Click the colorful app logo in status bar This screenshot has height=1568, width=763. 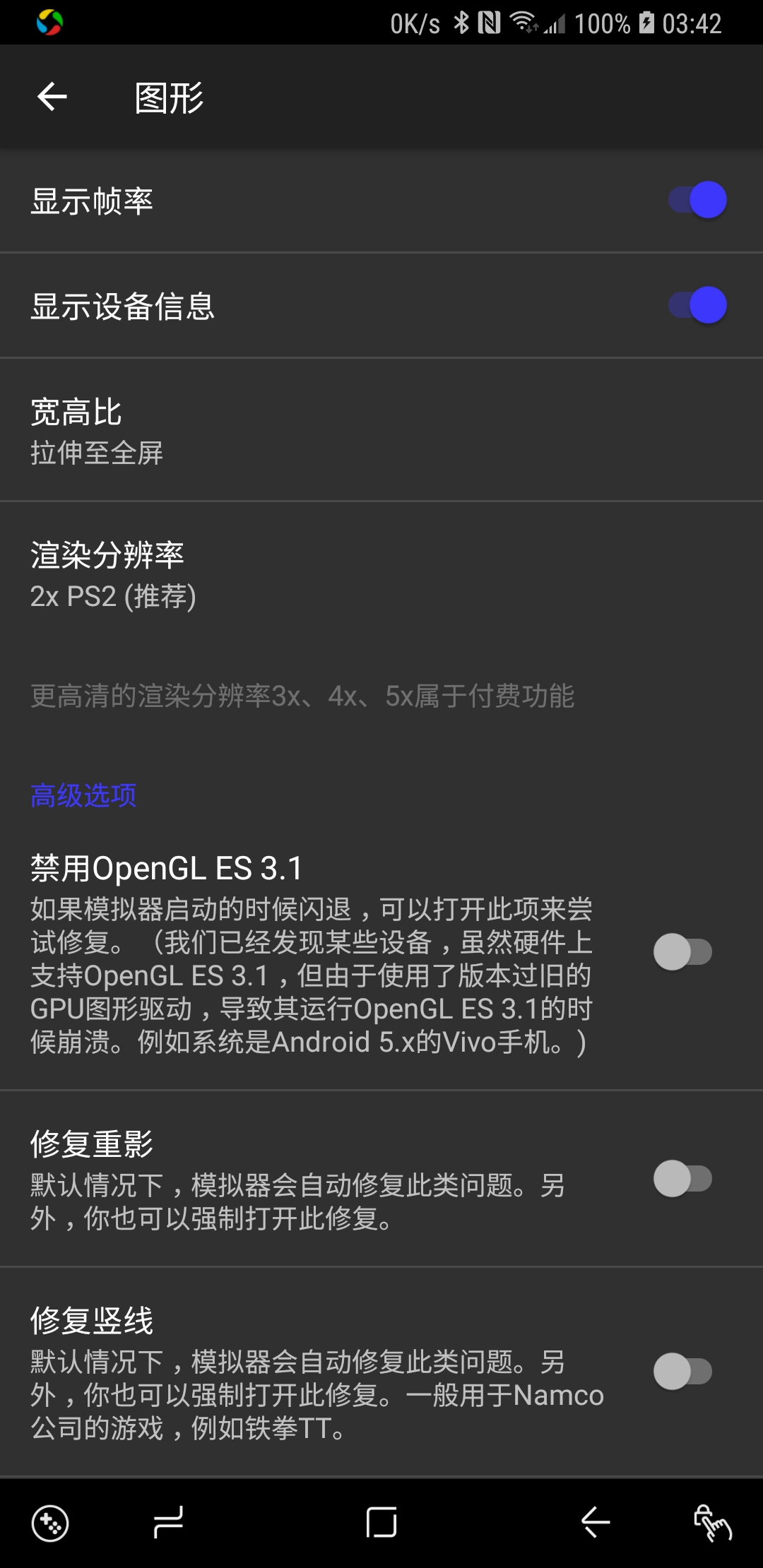(x=49, y=23)
